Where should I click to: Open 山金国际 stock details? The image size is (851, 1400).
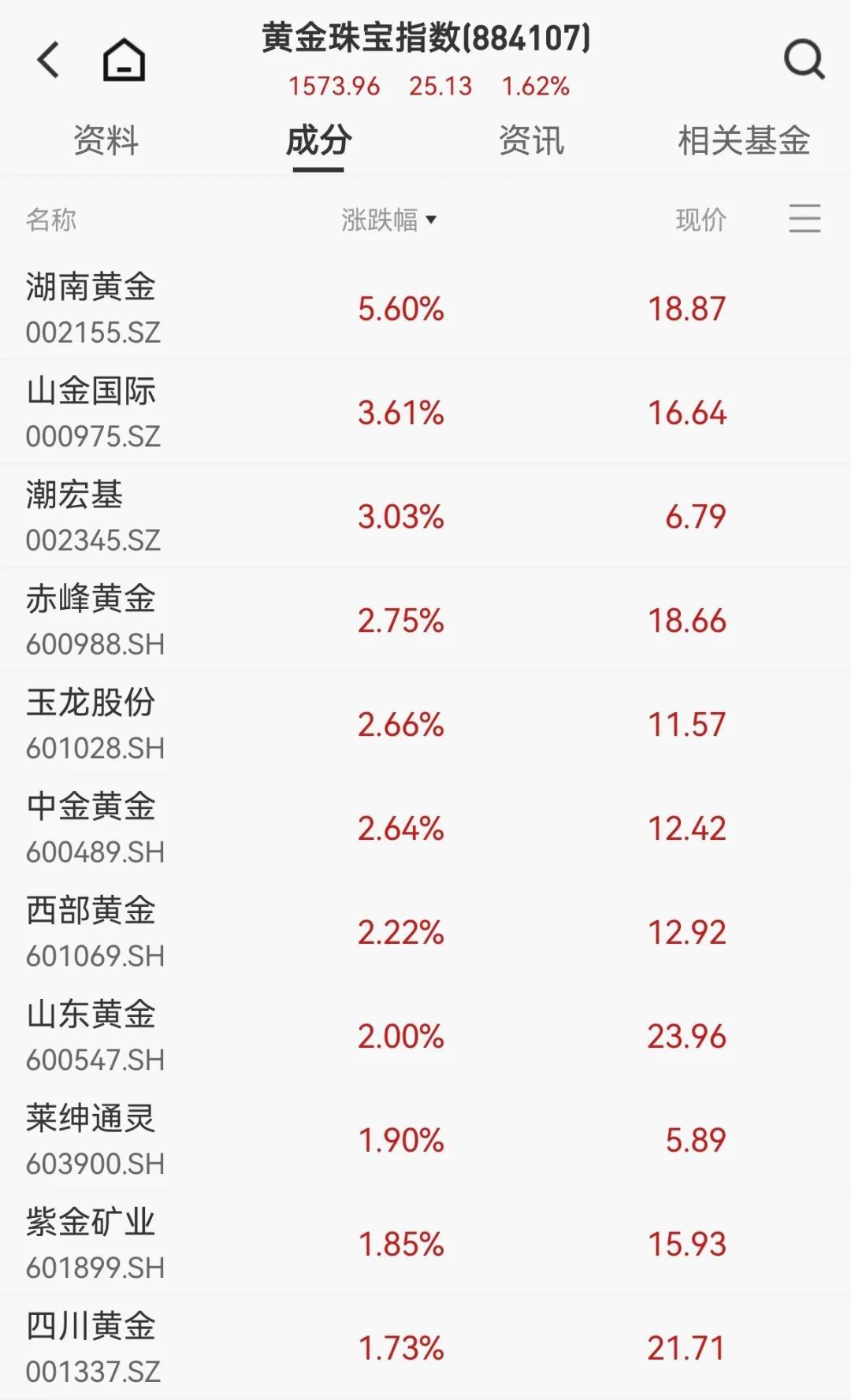point(425,413)
